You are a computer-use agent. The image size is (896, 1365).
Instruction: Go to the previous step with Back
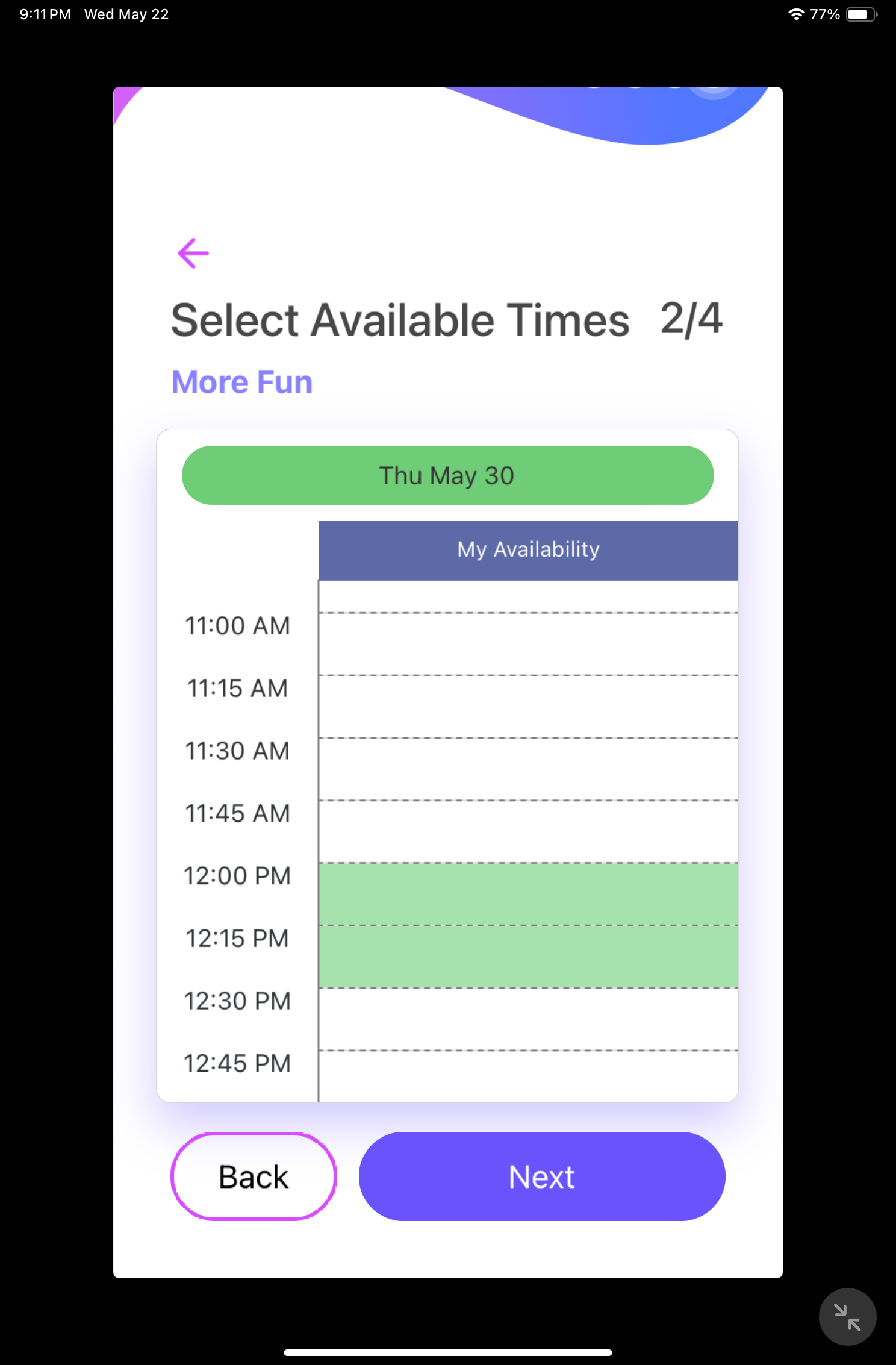click(254, 1176)
